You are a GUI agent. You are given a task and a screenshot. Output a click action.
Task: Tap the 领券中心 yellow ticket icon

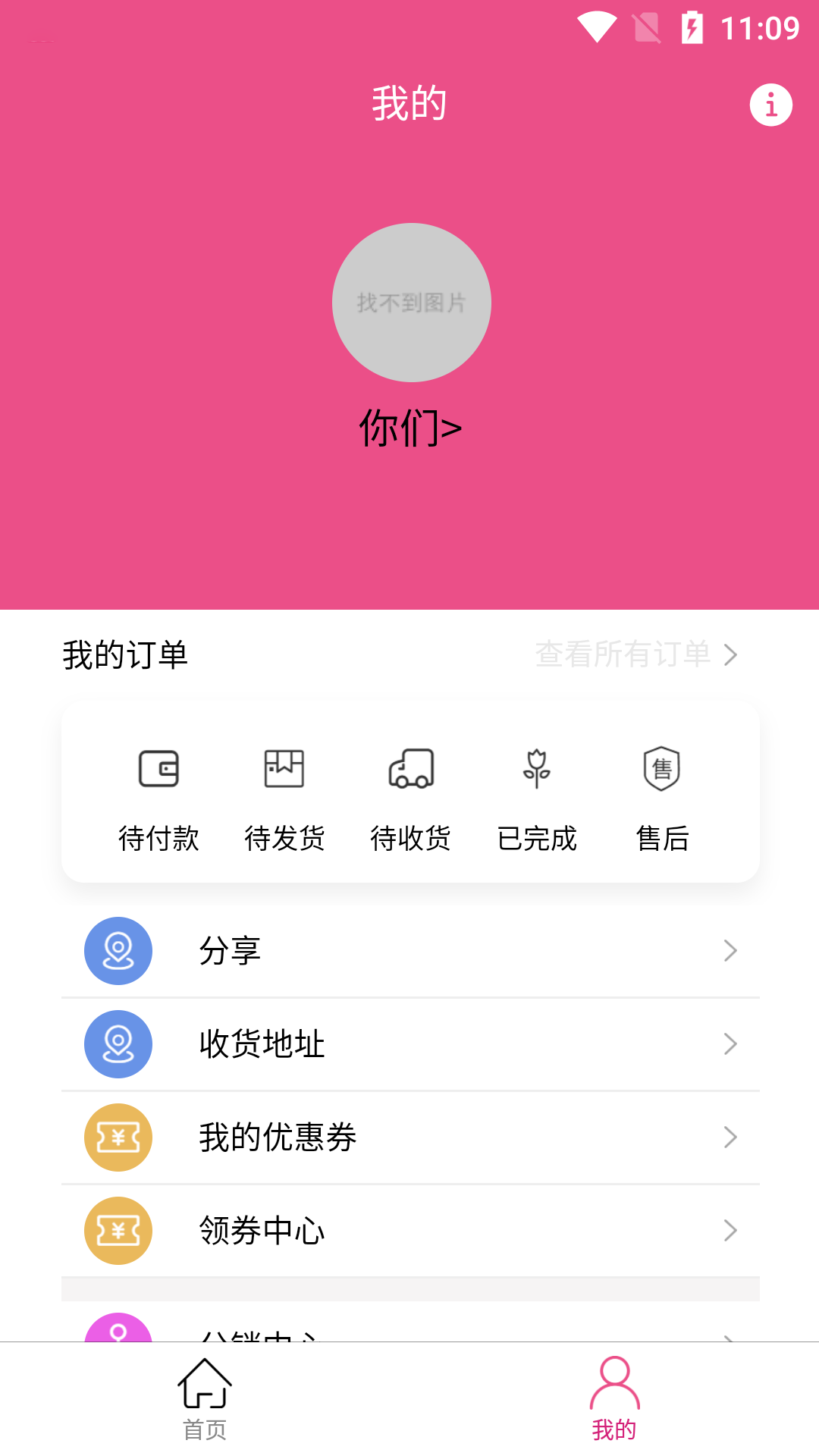coord(118,1231)
